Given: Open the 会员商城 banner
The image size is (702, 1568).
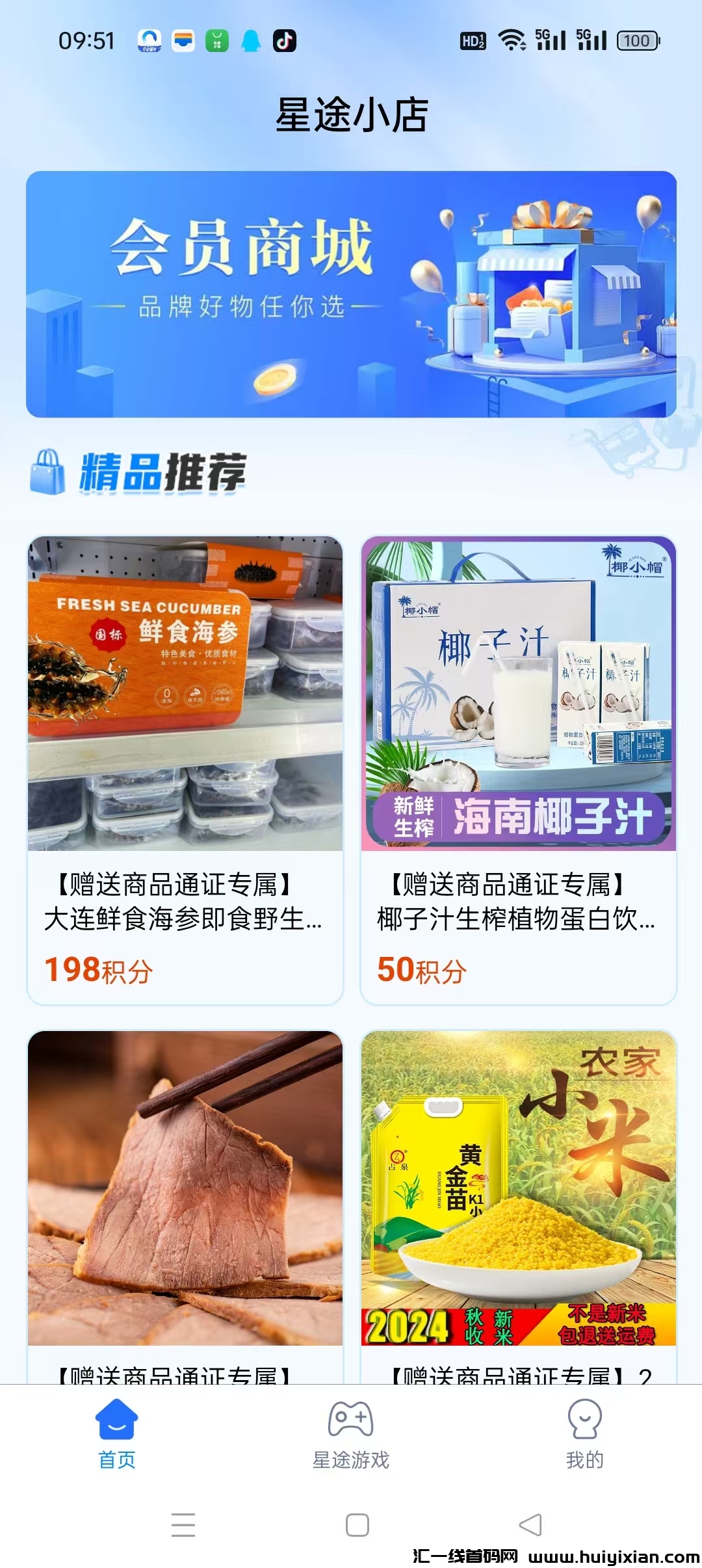Looking at the screenshot, I should coord(351,294).
